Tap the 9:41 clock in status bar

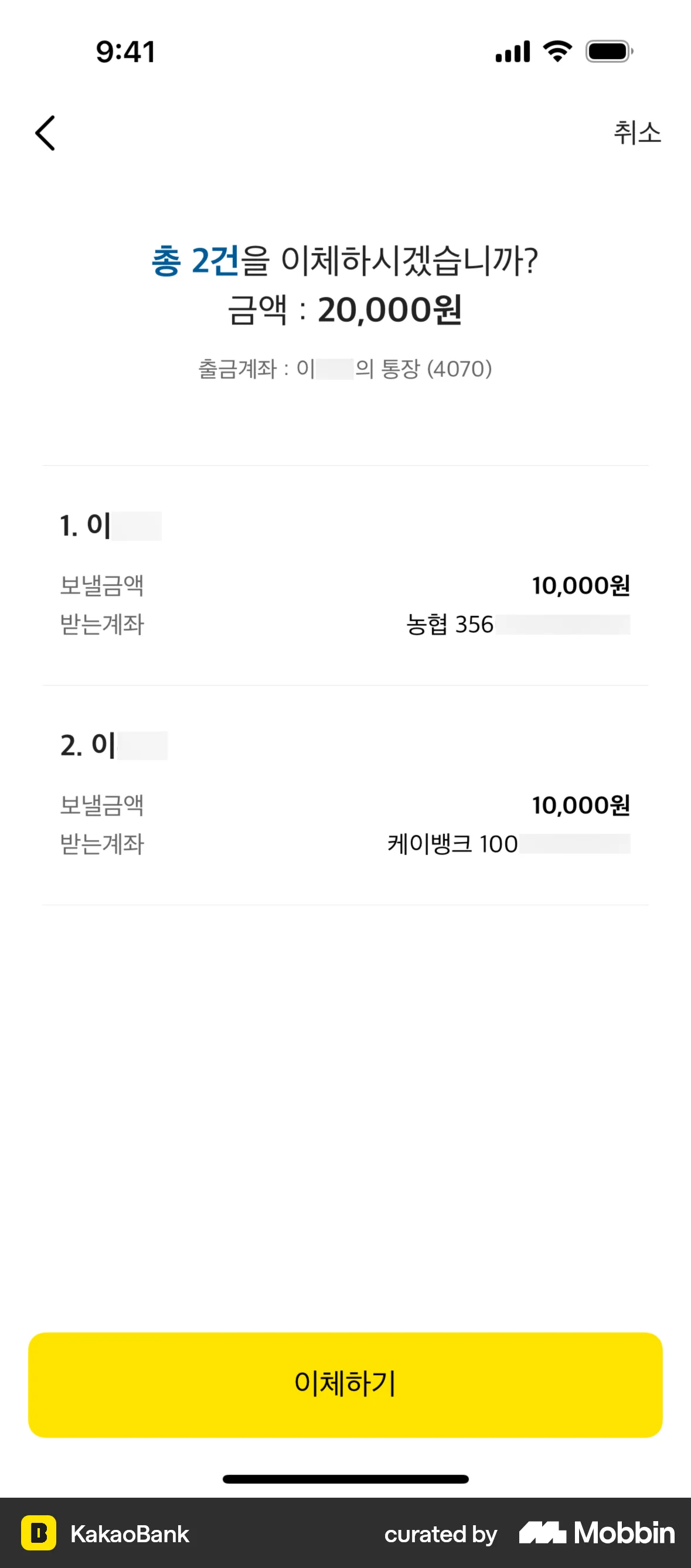click(x=124, y=52)
